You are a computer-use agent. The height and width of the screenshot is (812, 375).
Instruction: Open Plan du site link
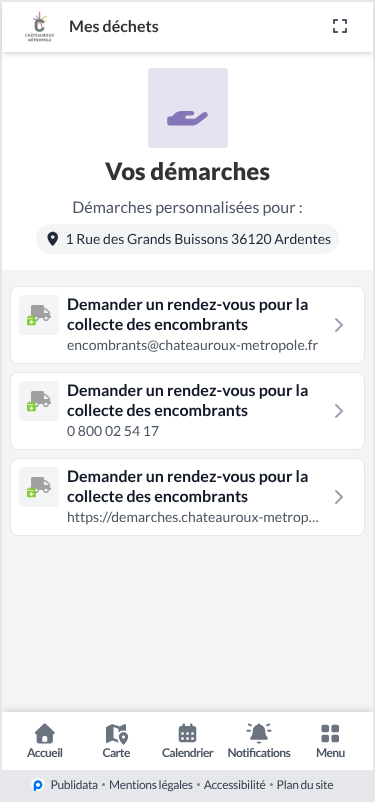tap(305, 785)
